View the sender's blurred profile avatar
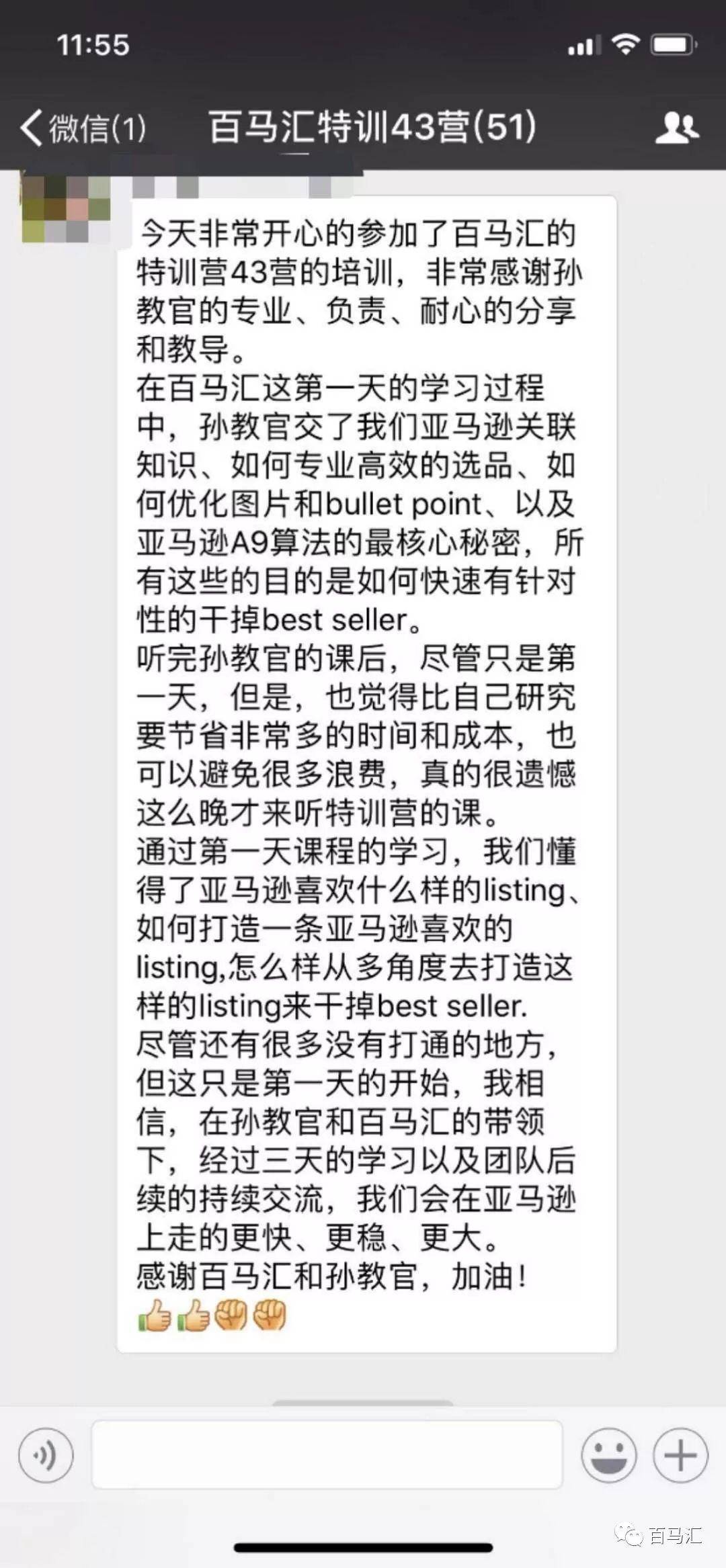 coord(66,207)
